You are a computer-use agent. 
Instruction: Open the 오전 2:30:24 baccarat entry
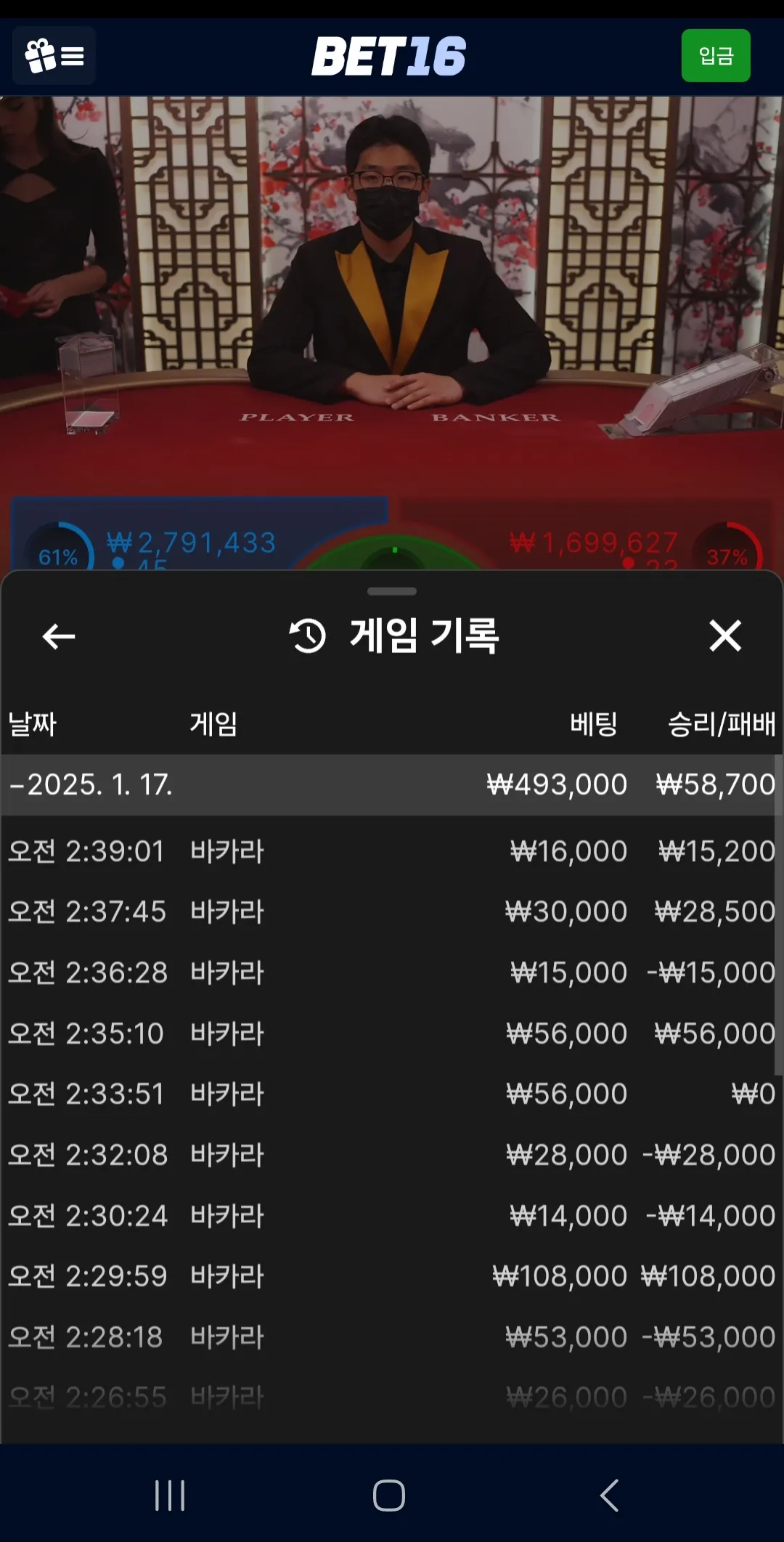pos(391,1215)
